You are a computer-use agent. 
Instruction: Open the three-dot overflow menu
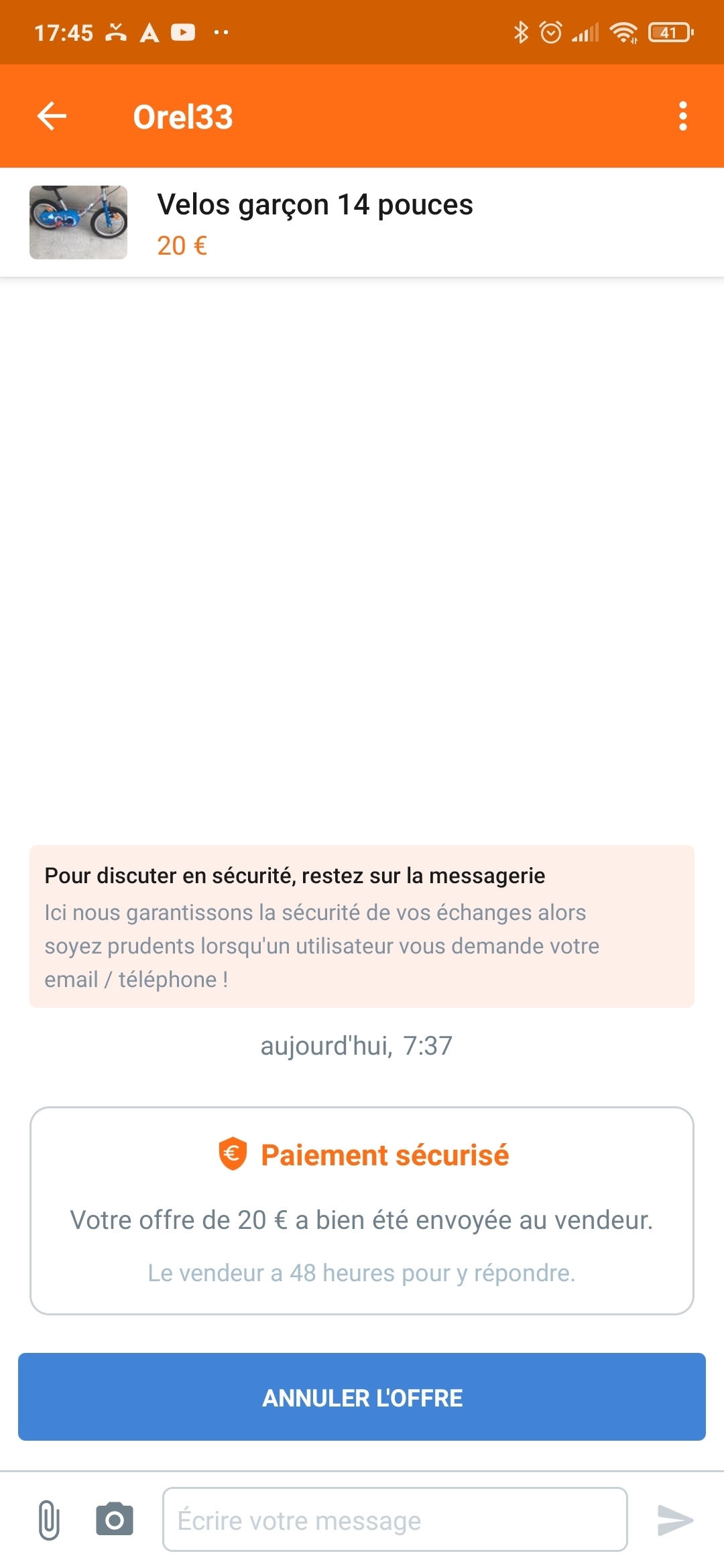682,116
